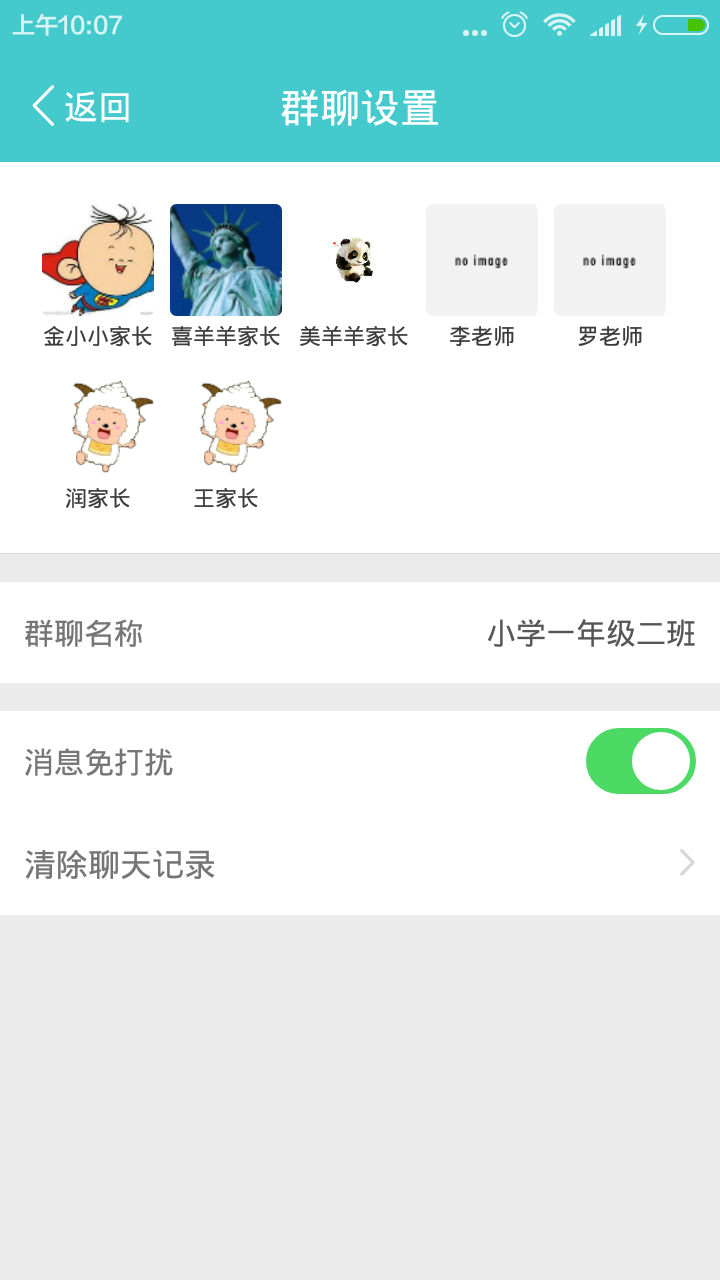View 罗老师 member profile
The width and height of the screenshot is (720, 1280).
pyautogui.click(x=610, y=260)
